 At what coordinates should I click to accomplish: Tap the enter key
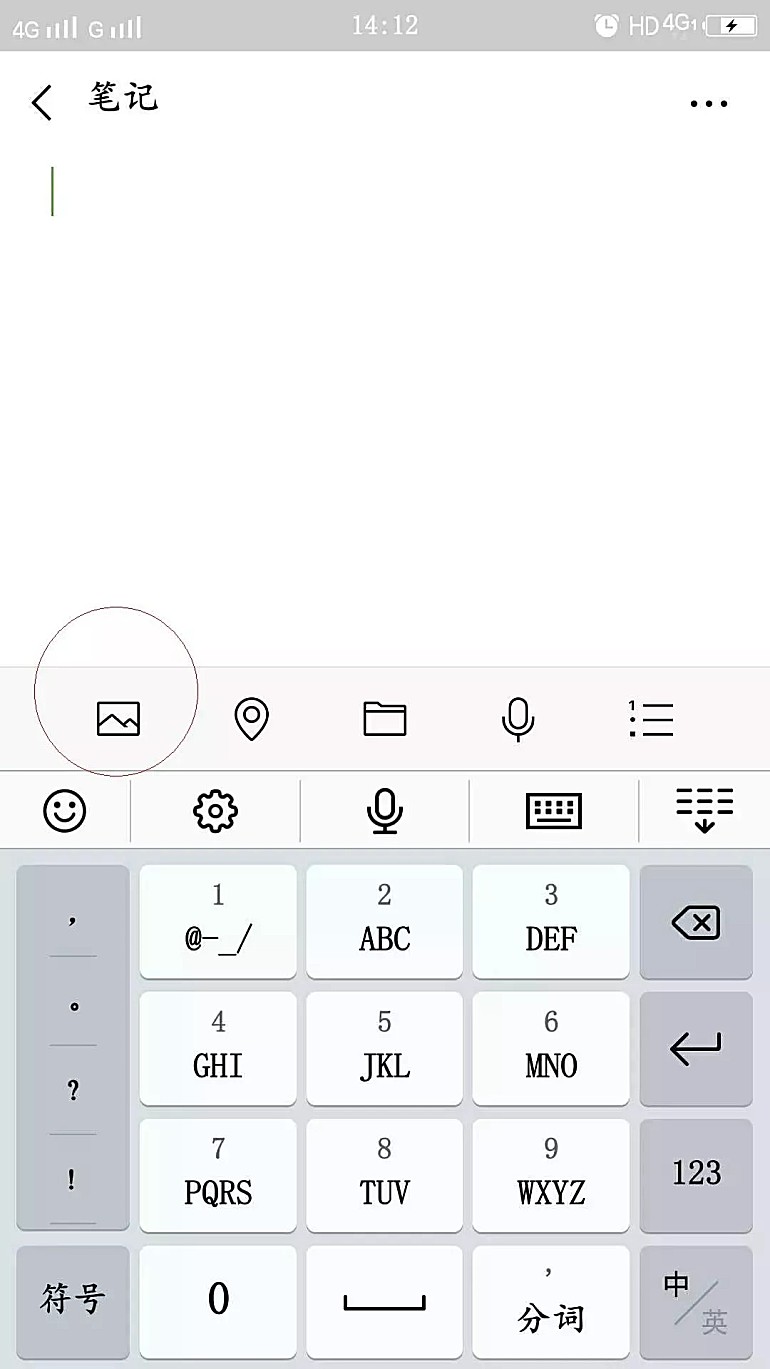point(696,1048)
